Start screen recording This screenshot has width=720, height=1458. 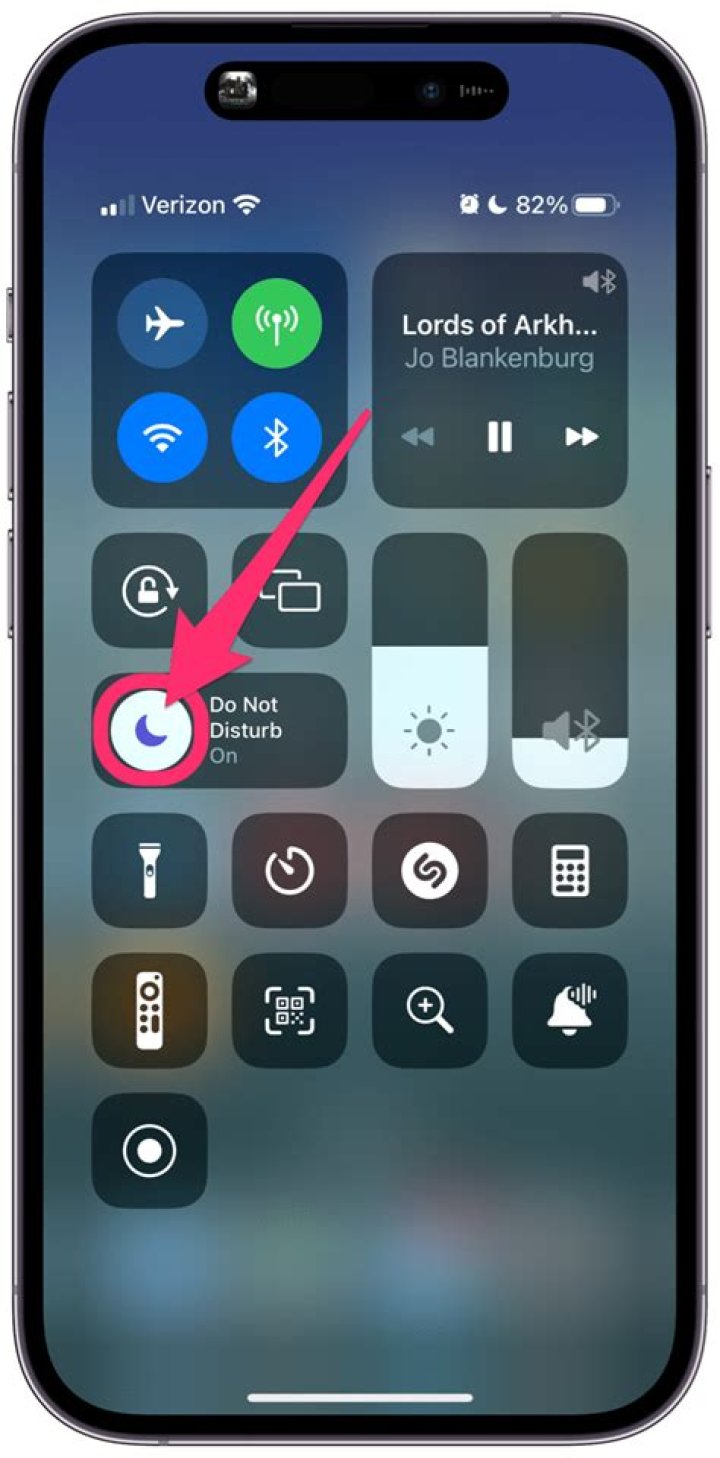(150, 1151)
